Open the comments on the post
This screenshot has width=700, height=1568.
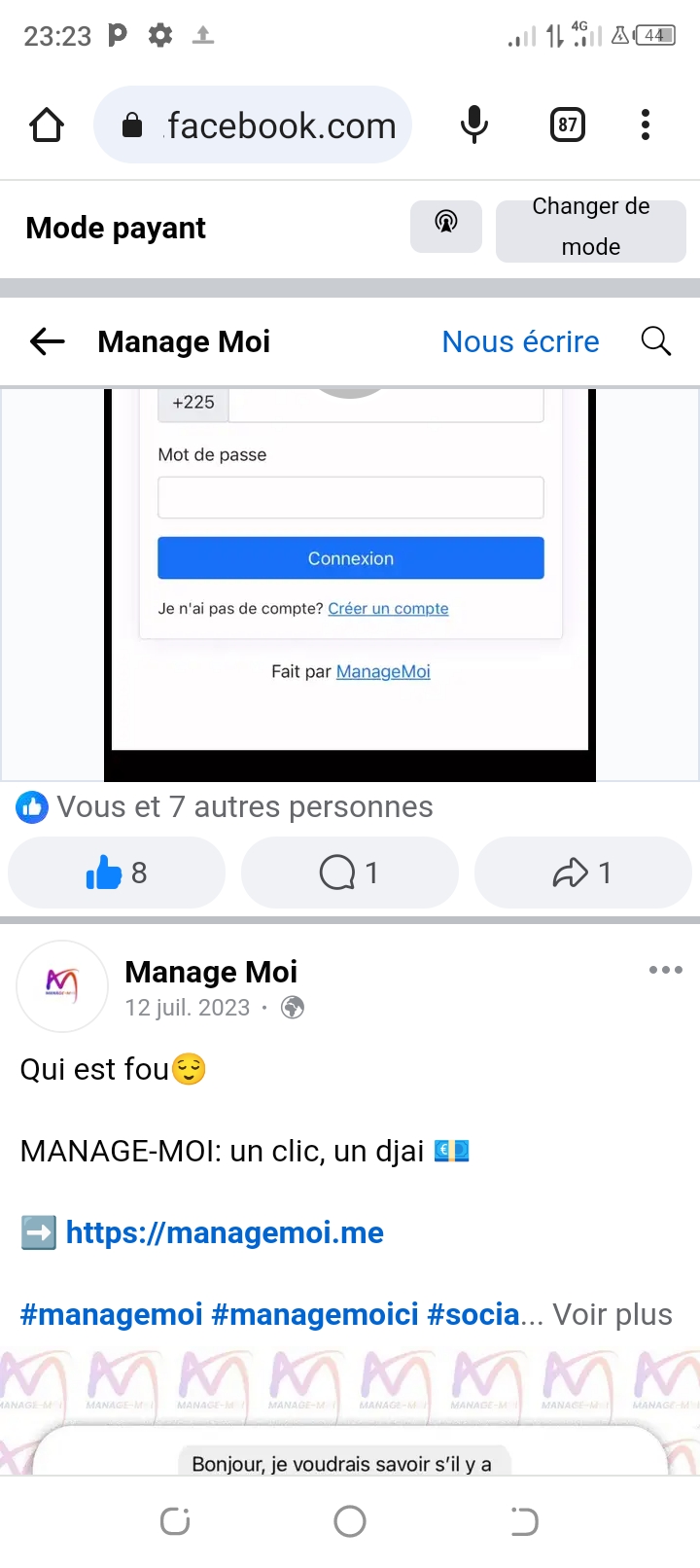[x=349, y=873]
